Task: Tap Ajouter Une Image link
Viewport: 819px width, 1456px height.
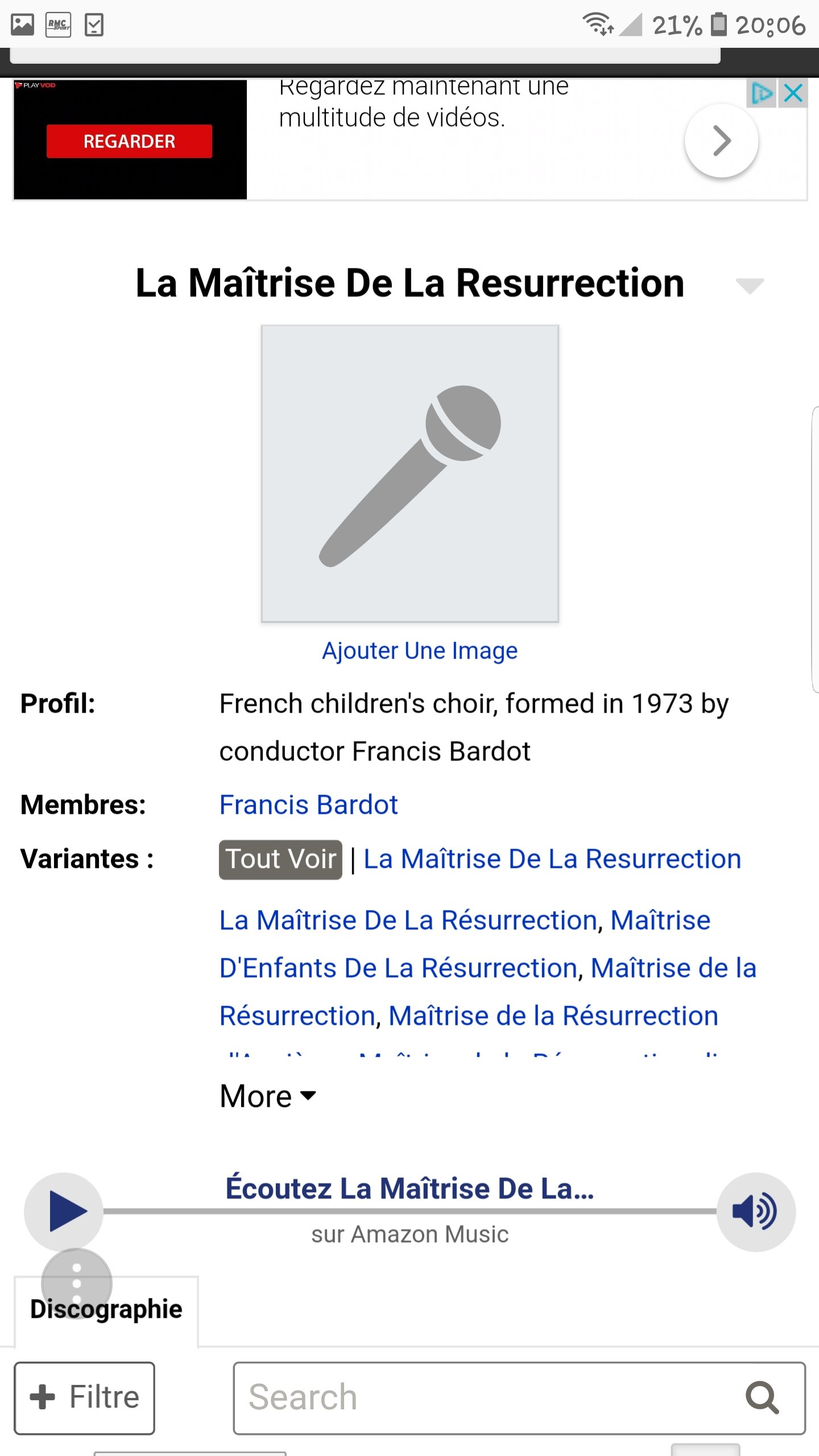Action: (x=420, y=650)
